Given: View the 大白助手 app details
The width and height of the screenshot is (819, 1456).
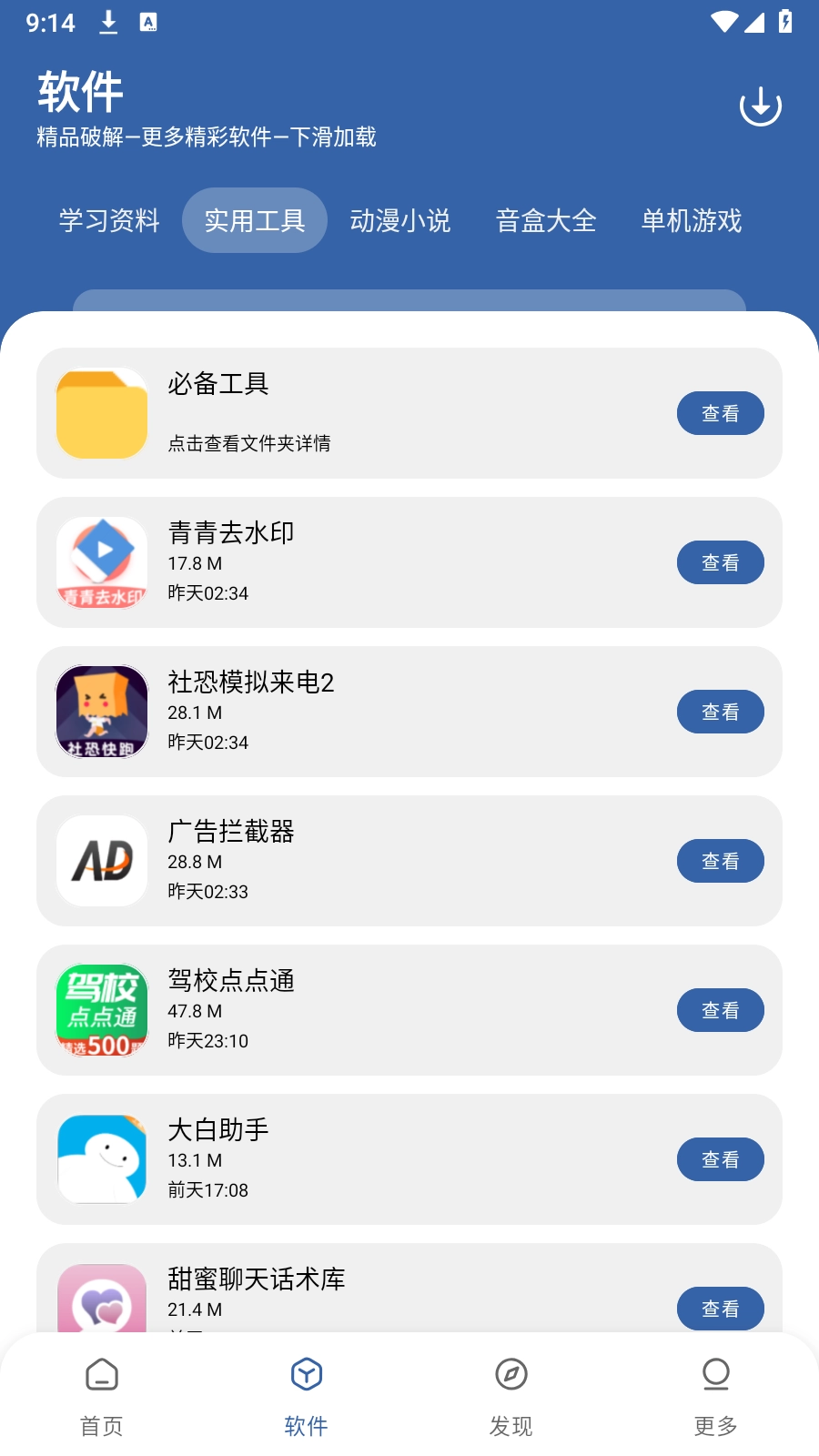Looking at the screenshot, I should coord(720,1159).
